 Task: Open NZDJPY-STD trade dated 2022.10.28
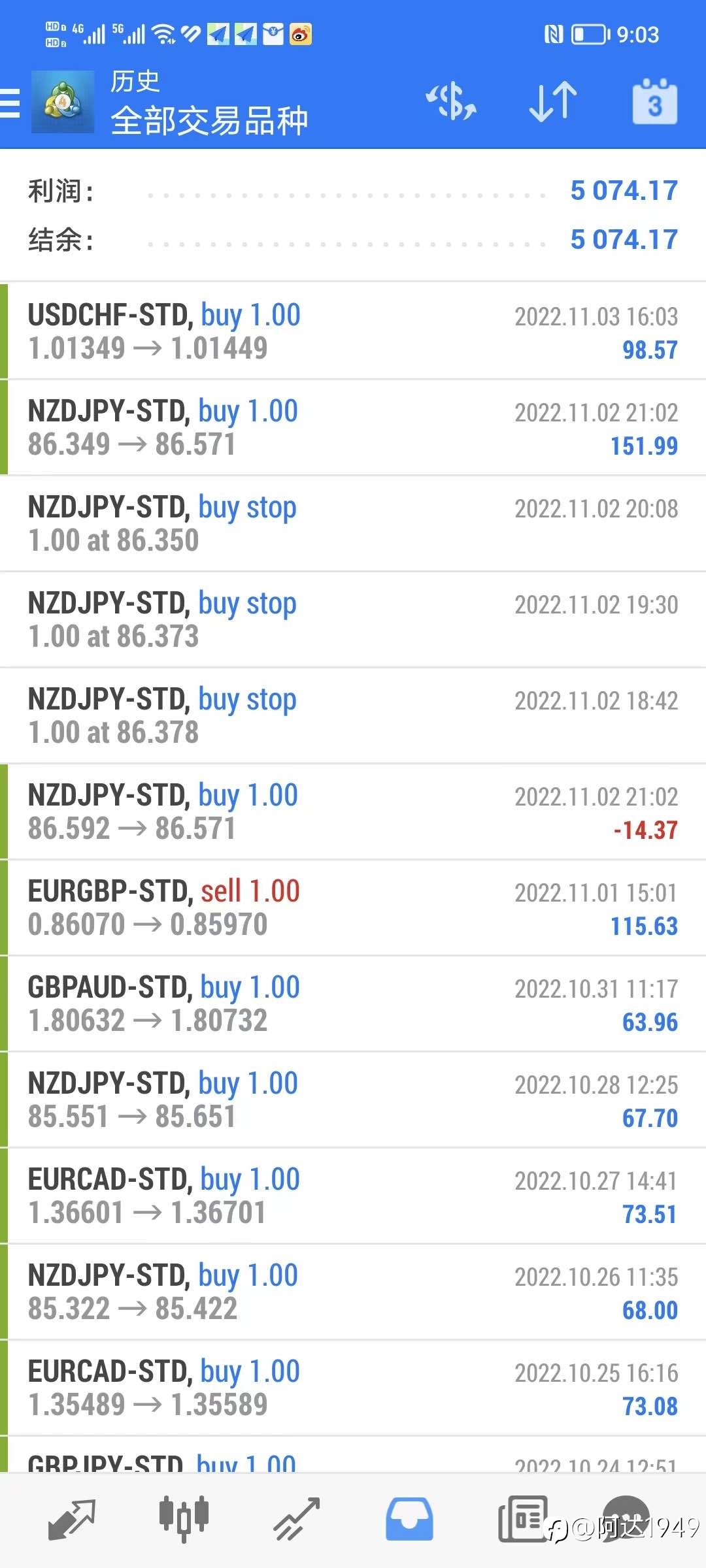(353, 1100)
